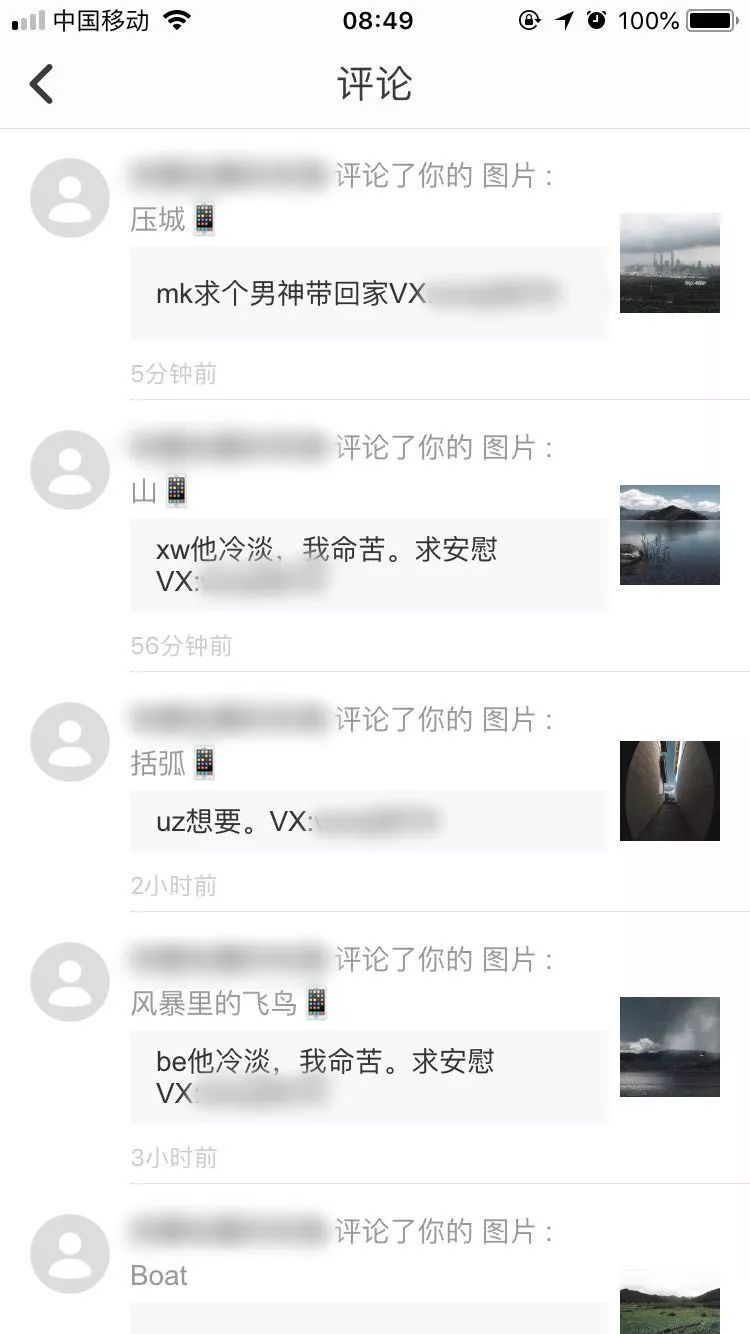
Task: Open the 括弧 alley photo thumbnail
Action: [x=669, y=790]
